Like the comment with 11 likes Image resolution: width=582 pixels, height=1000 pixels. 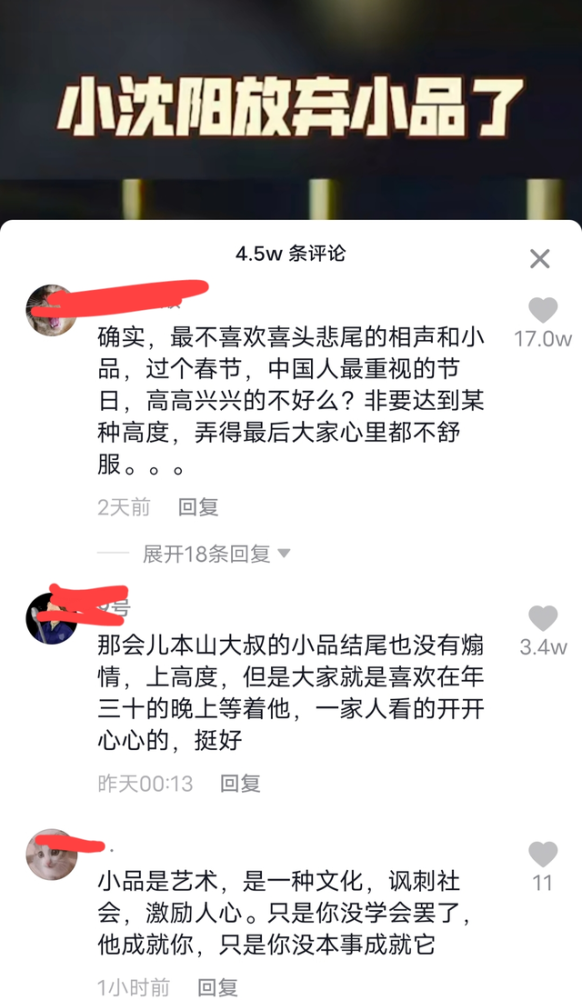[x=543, y=855]
